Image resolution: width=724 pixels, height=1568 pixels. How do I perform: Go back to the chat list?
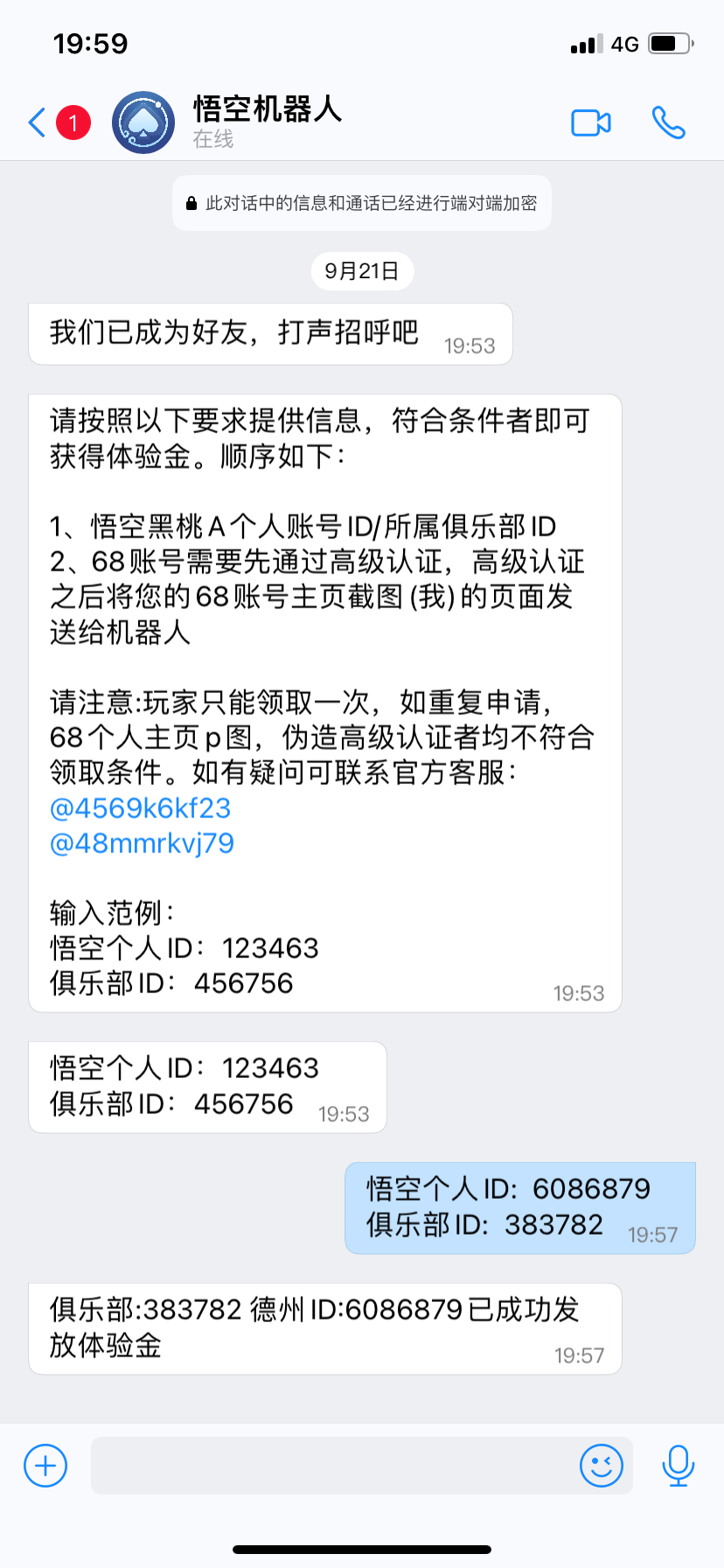tap(37, 122)
